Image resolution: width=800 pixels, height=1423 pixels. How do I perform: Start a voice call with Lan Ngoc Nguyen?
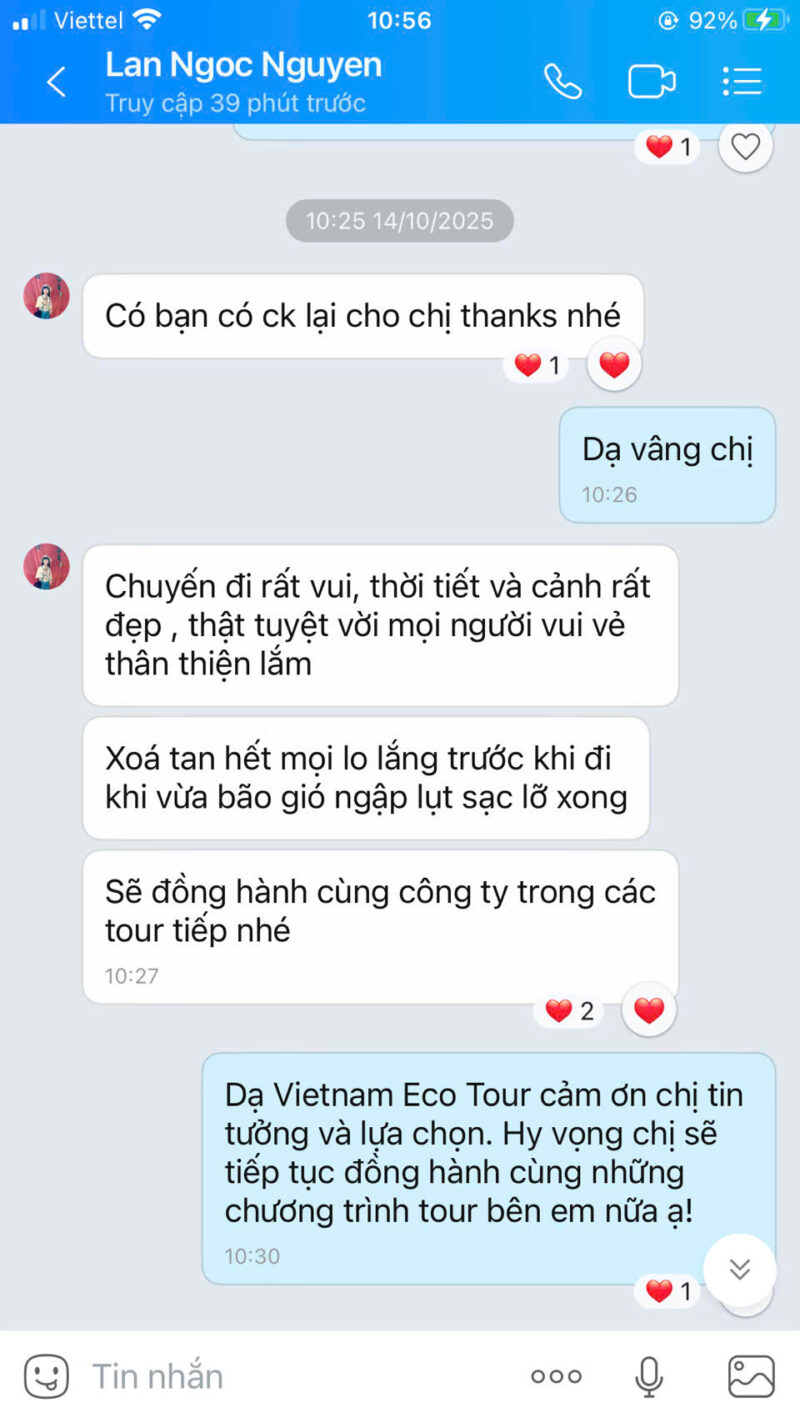(562, 82)
